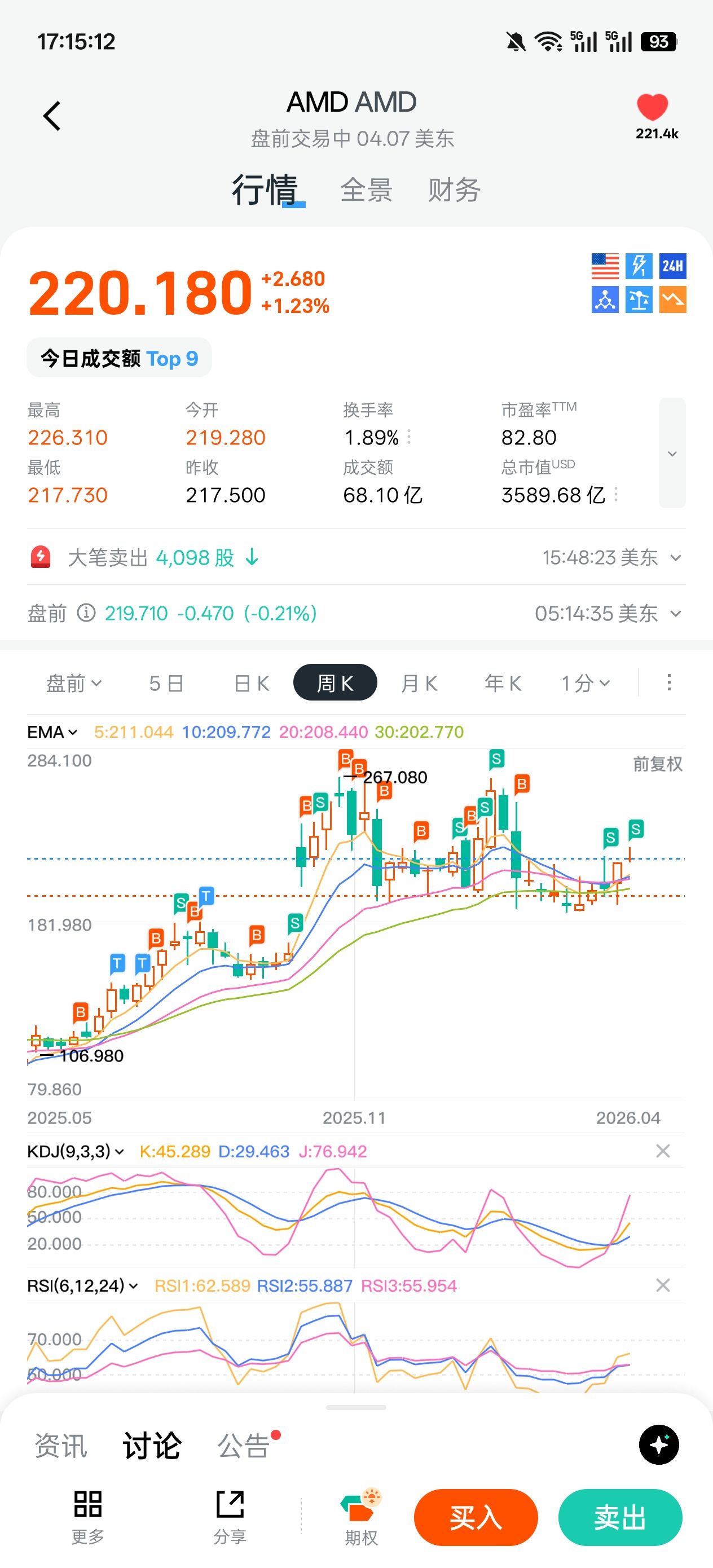
Task: Share this stock via 分享
Action: 230,1517
